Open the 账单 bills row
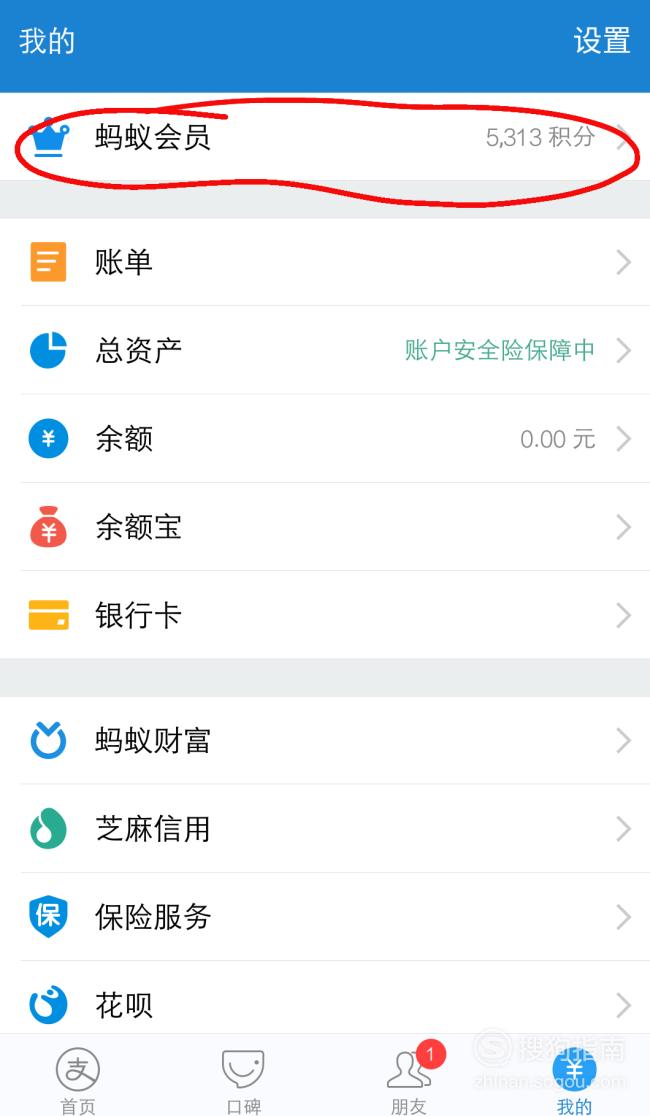650x1116 pixels. point(325,262)
